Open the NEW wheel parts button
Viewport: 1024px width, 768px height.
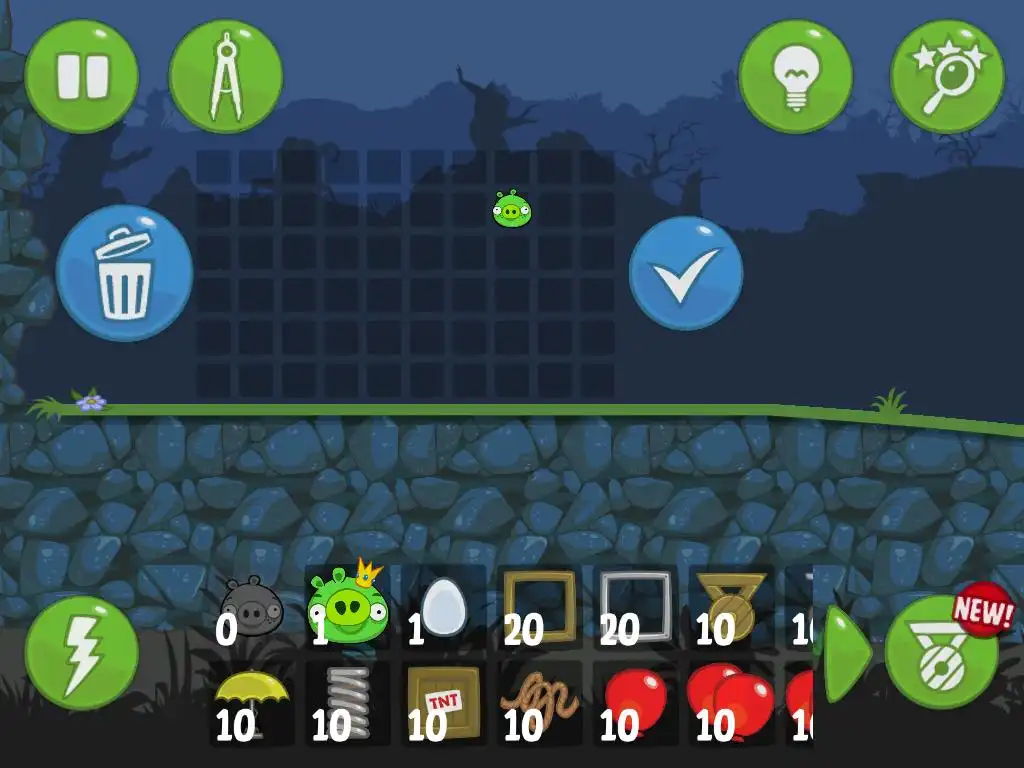941,653
